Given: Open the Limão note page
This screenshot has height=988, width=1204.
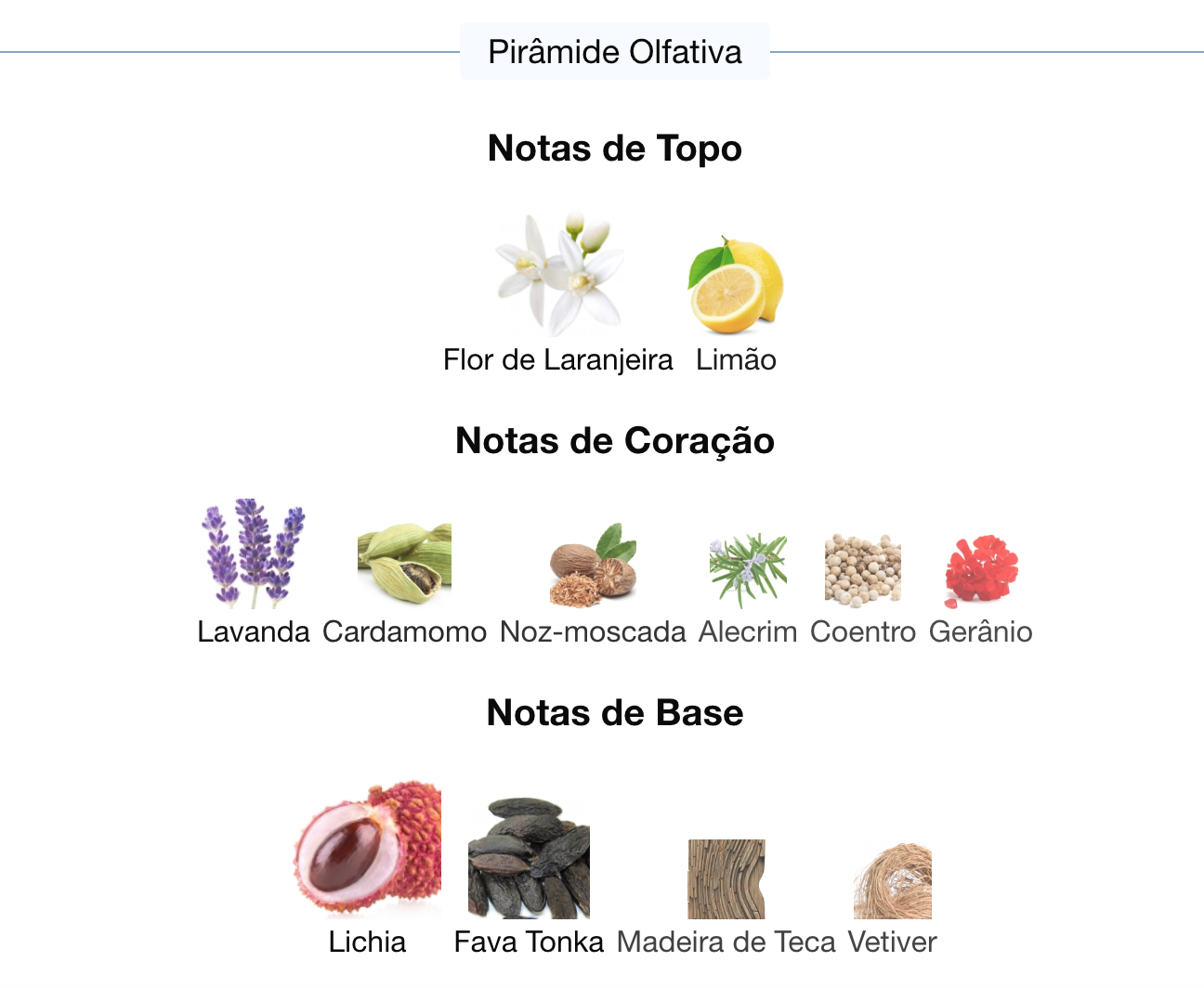Looking at the screenshot, I should (x=736, y=305).
